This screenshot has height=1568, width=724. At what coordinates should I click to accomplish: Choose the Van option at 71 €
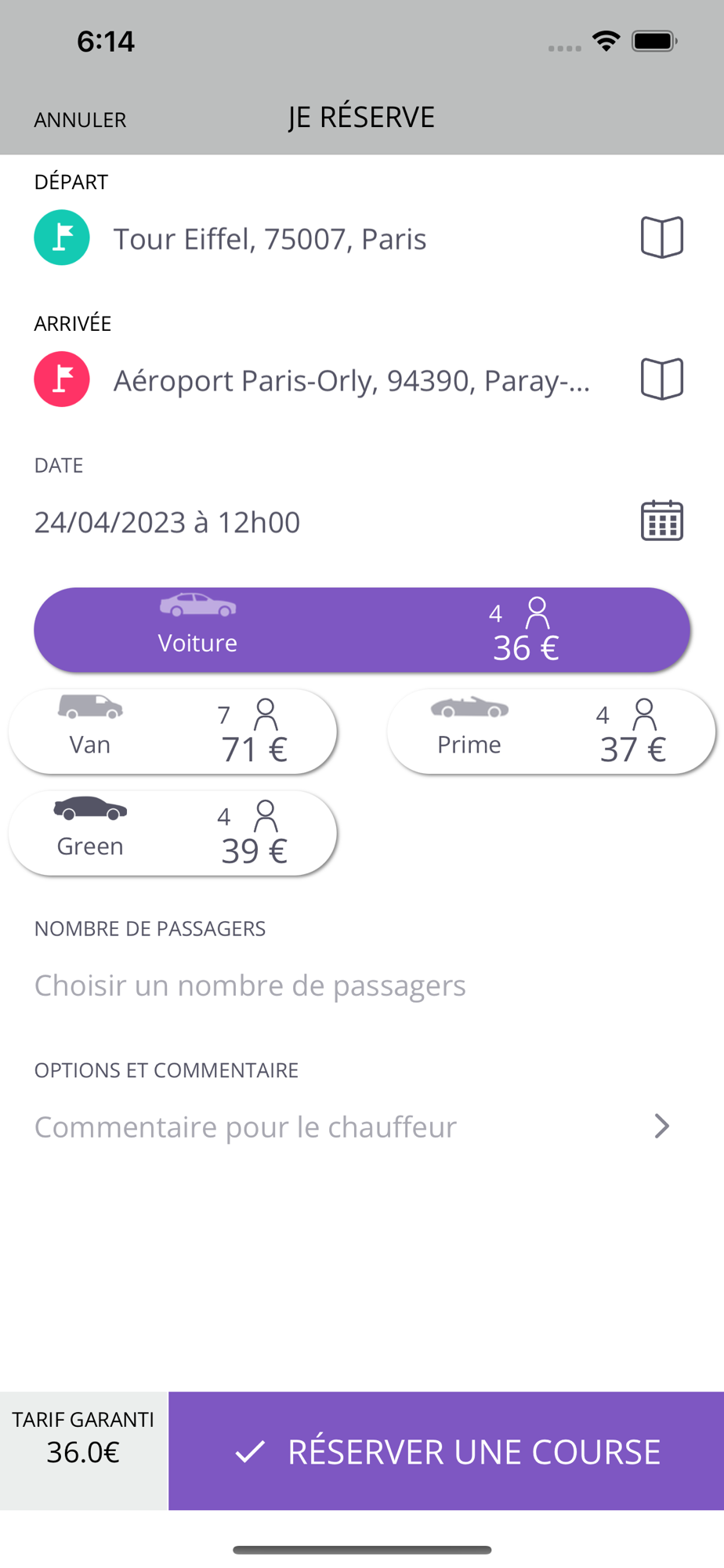tap(172, 731)
